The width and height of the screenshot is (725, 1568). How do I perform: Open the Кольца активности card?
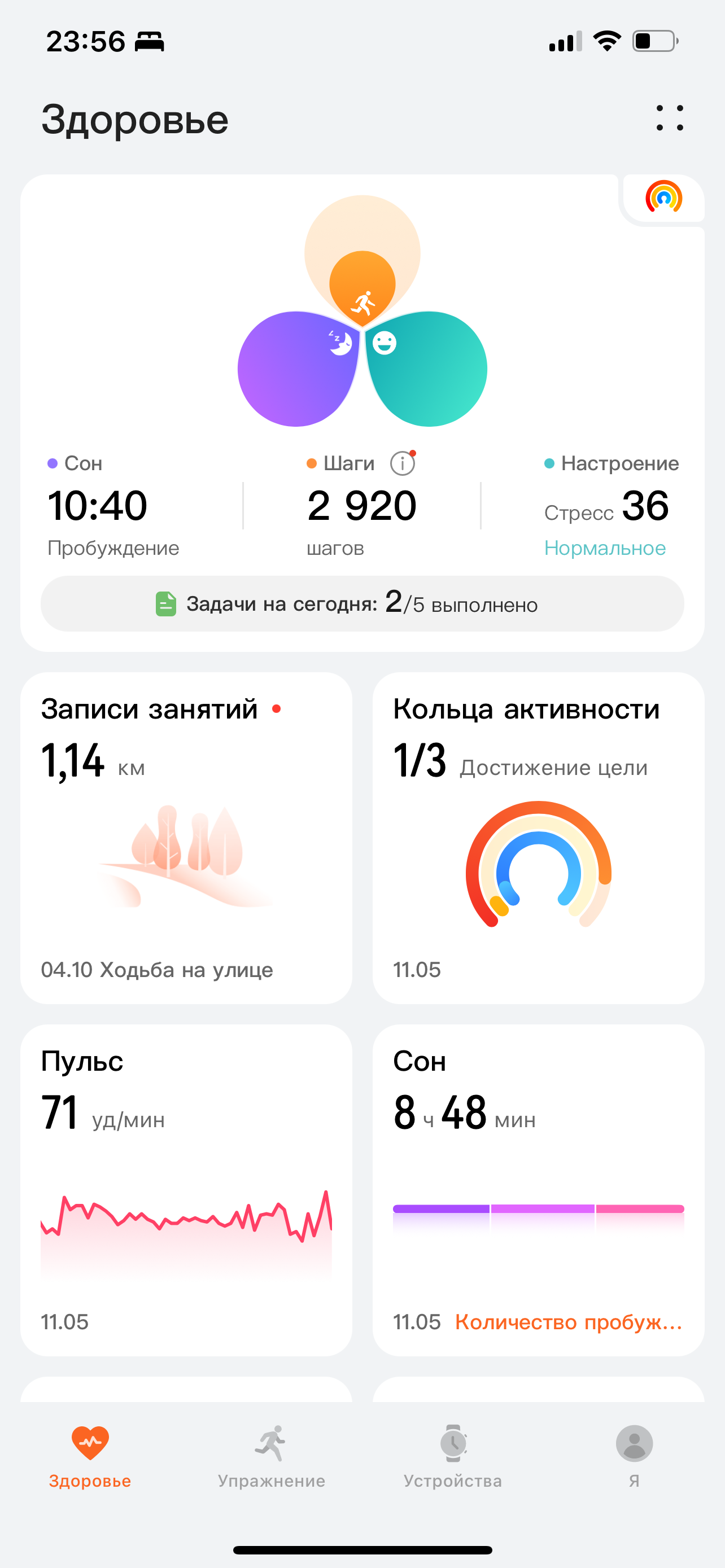[x=538, y=838]
